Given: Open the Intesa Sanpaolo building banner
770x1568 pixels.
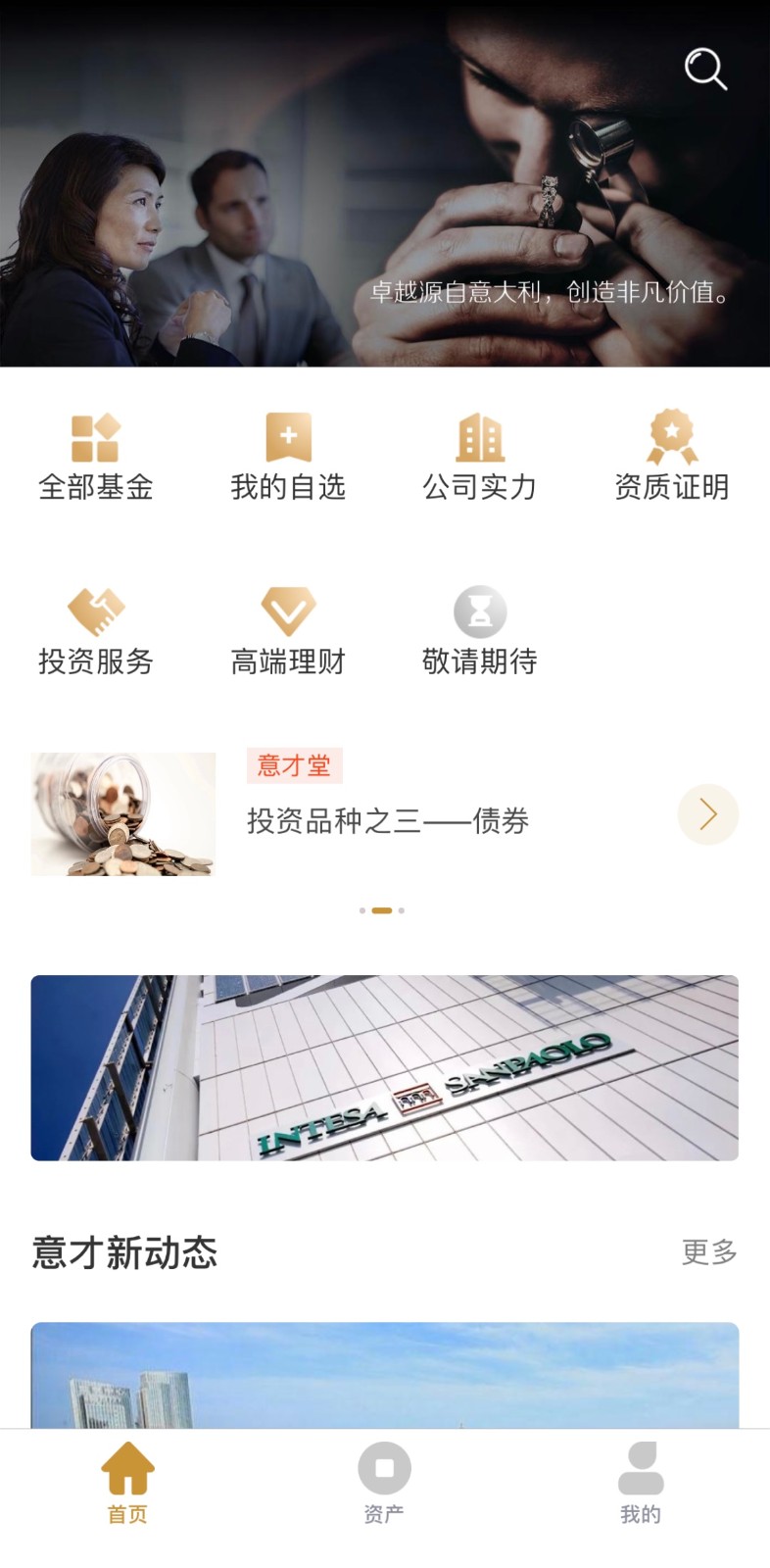Looking at the screenshot, I should [x=384, y=1067].
